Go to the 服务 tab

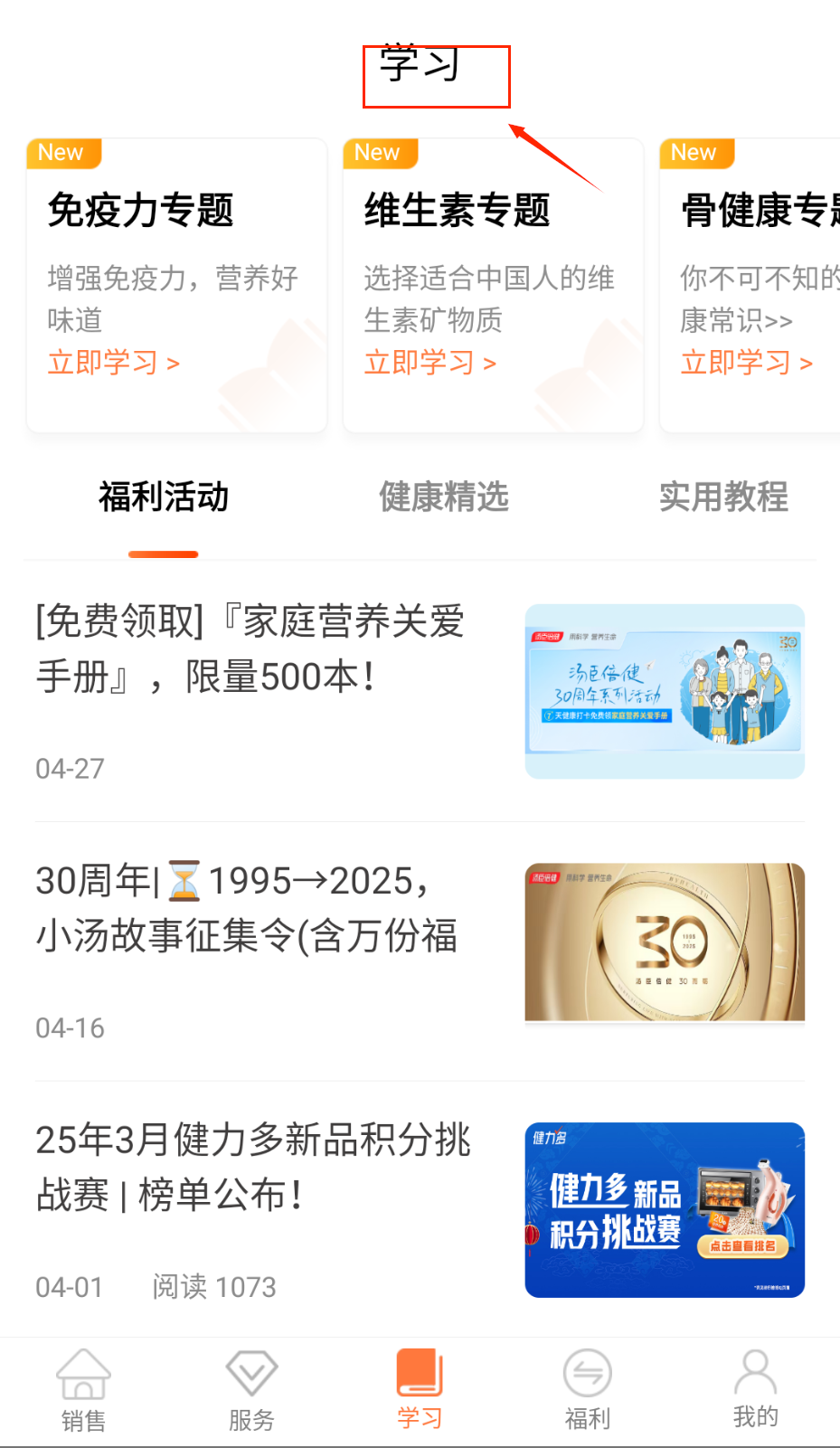point(251,1390)
